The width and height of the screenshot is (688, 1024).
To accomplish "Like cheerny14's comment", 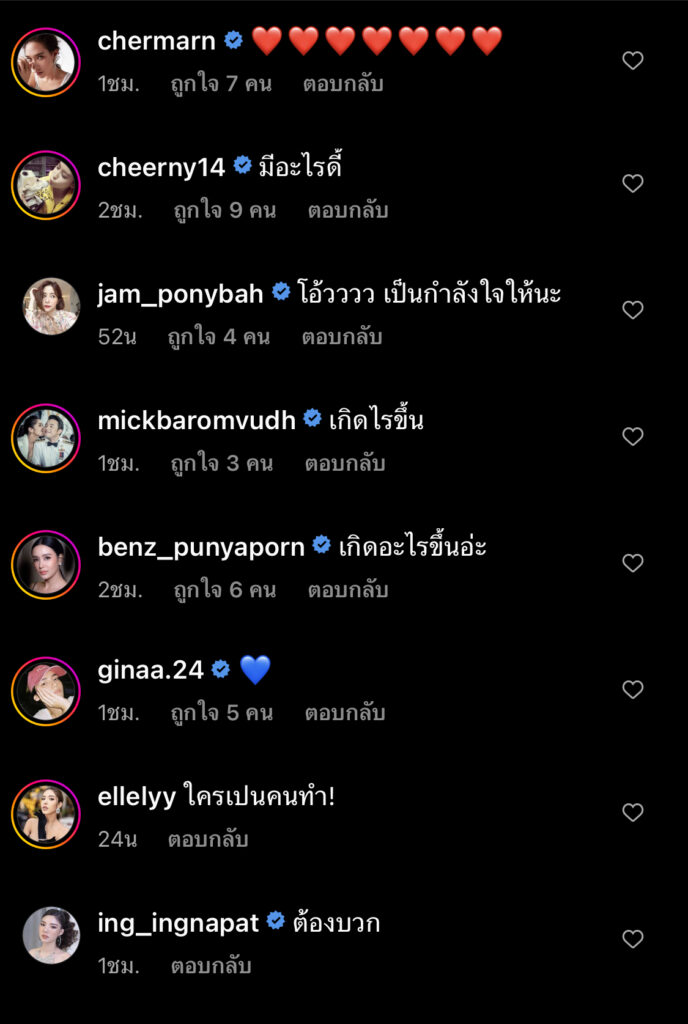I will click(x=632, y=184).
